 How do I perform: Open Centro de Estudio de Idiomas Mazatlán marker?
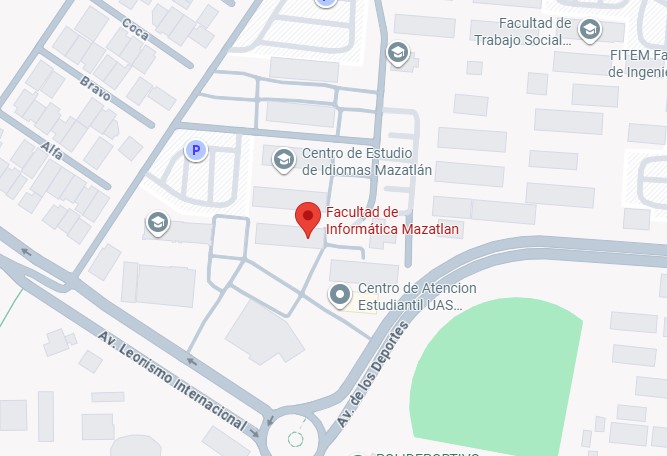point(283,157)
